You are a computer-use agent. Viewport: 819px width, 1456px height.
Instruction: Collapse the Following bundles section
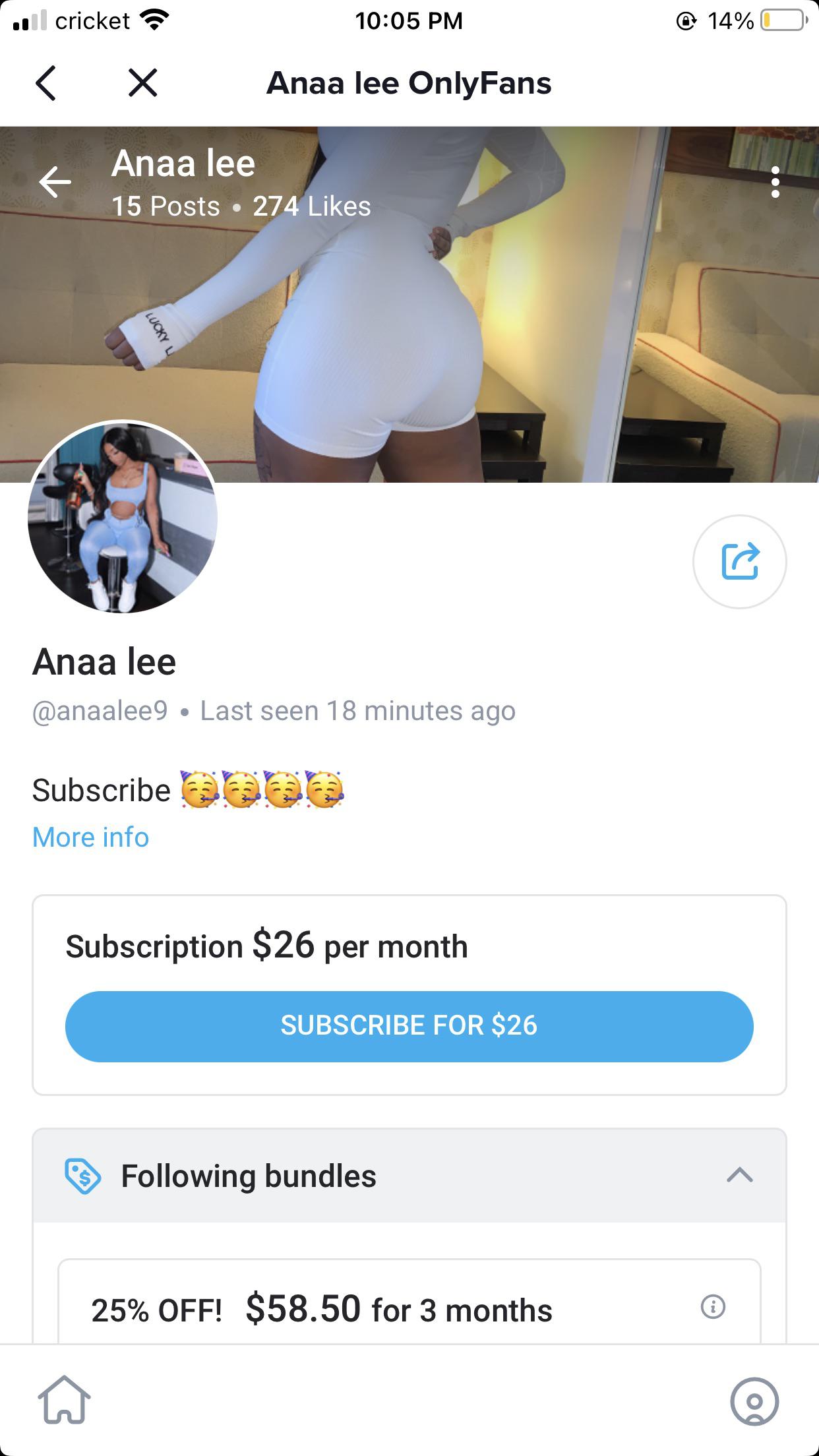(x=739, y=1175)
